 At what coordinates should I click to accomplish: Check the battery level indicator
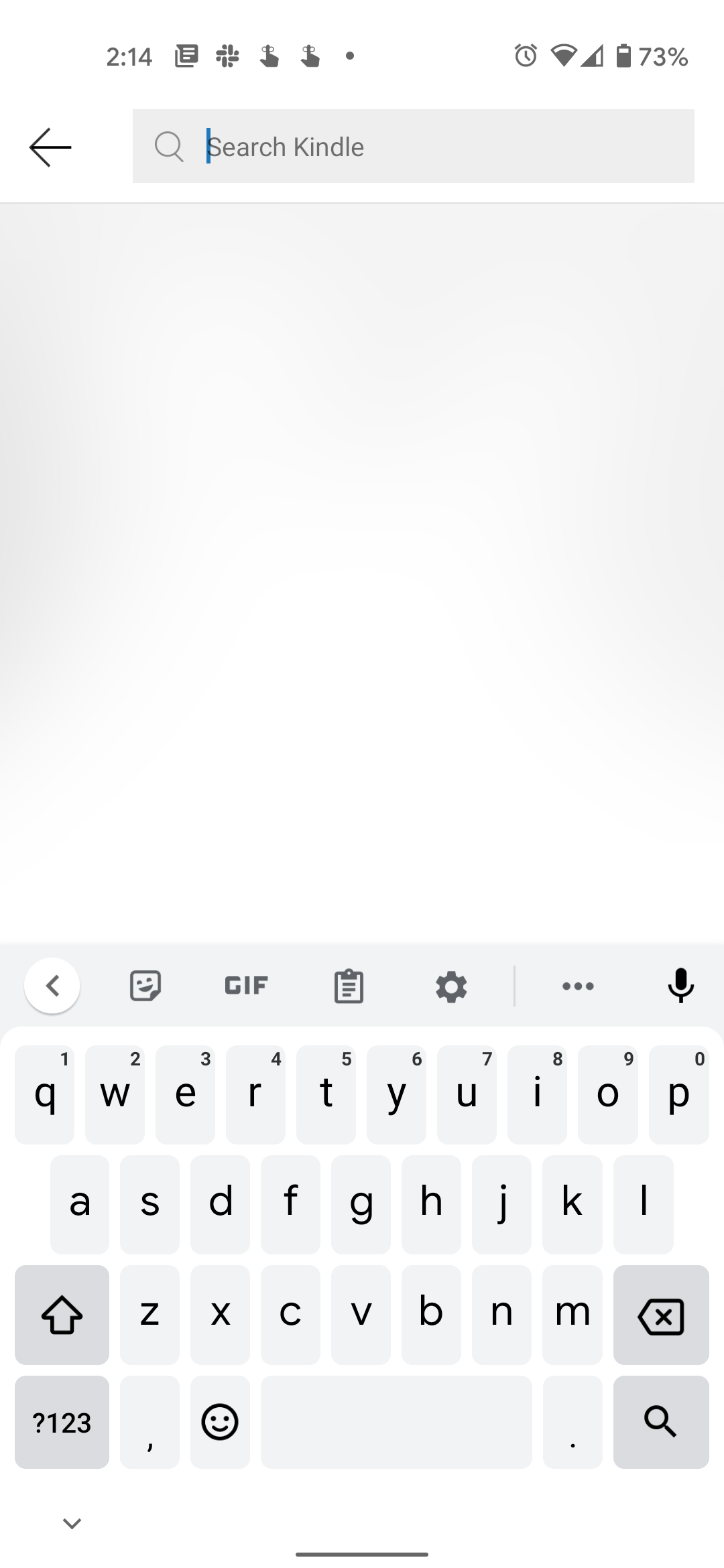(625, 56)
